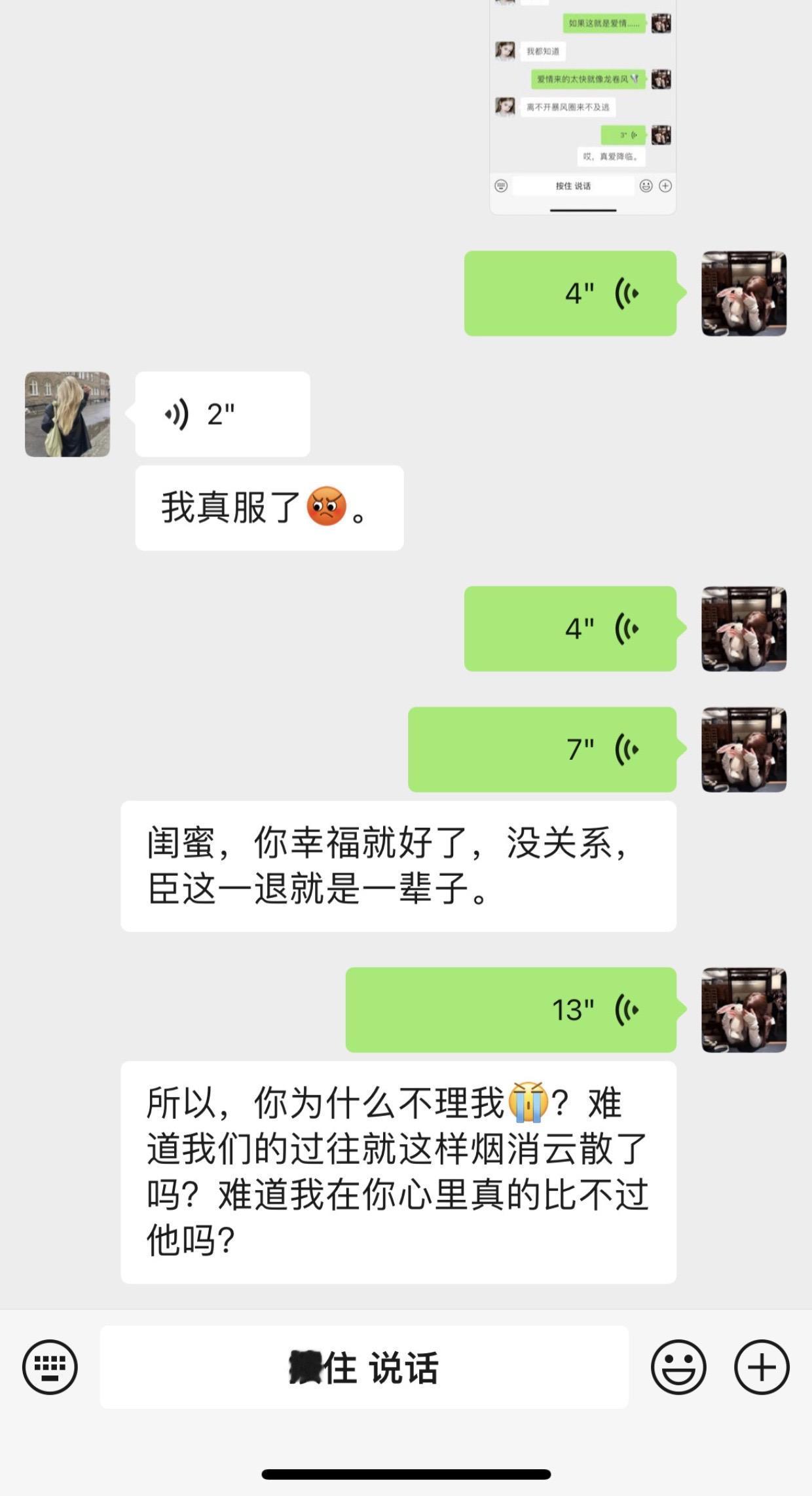Screen dimensions: 812x1496
Task: Tap the smiley icon inside the embedded chat screenshot
Action: coord(646,185)
